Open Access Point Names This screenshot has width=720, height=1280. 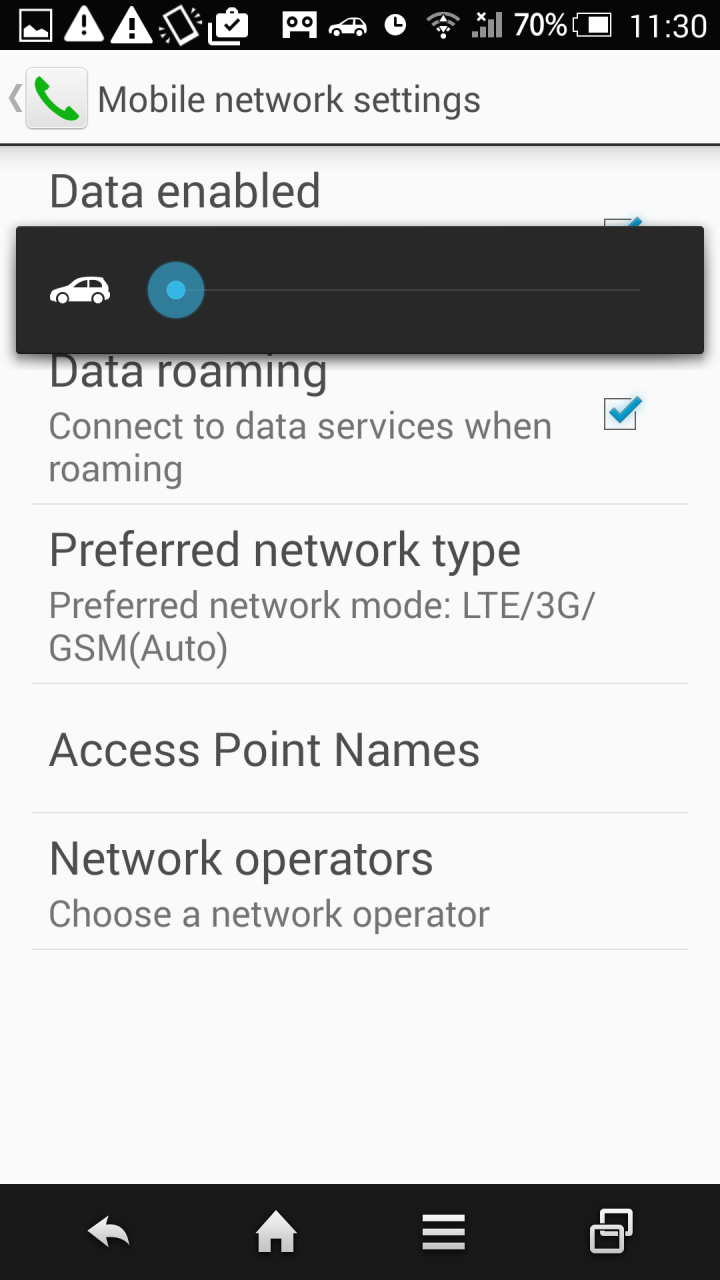tap(360, 749)
